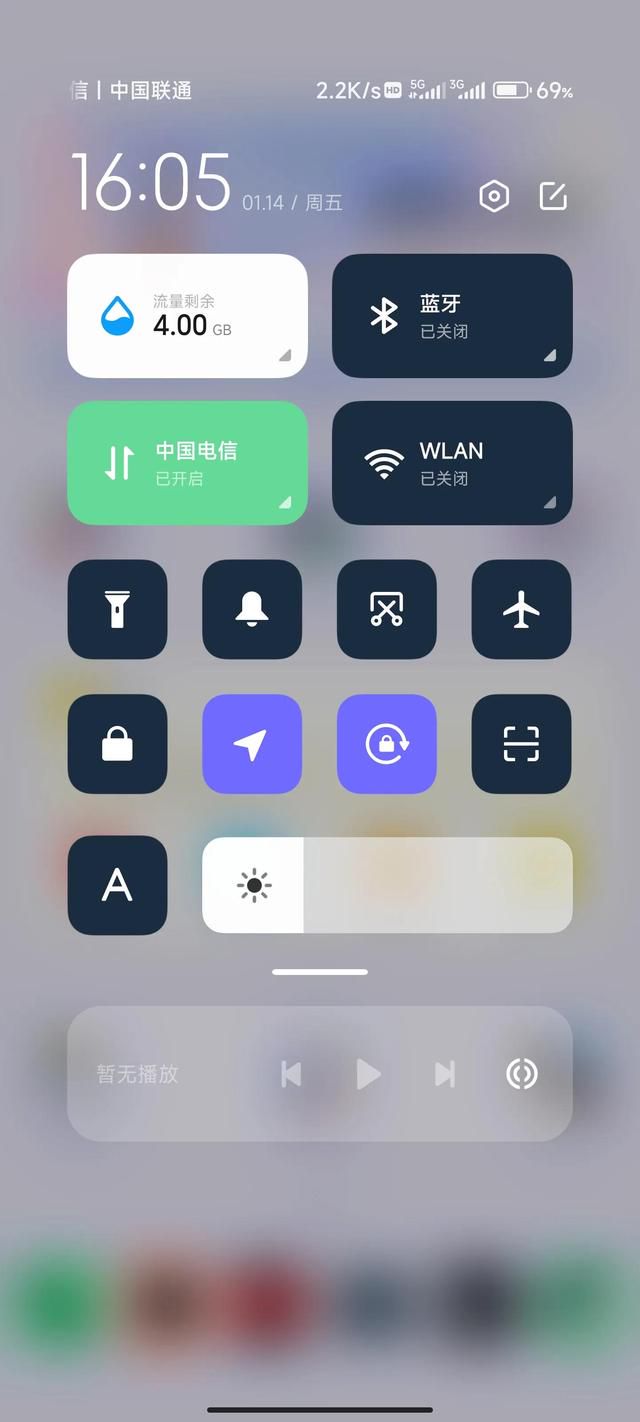The width and height of the screenshot is (640, 1422).
Task: Start media playback with the play button
Action: point(368,1074)
